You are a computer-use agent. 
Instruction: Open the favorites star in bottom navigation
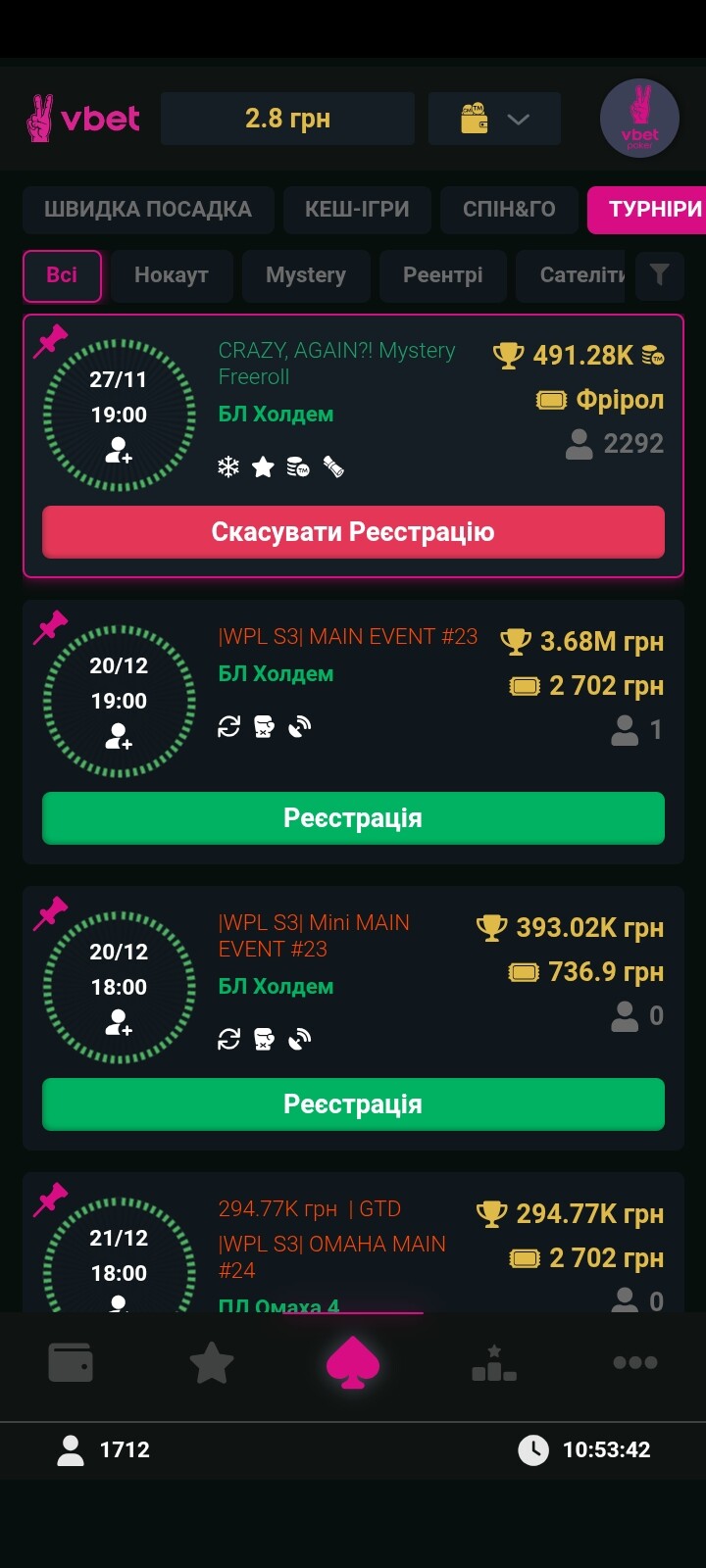(x=212, y=1363)
